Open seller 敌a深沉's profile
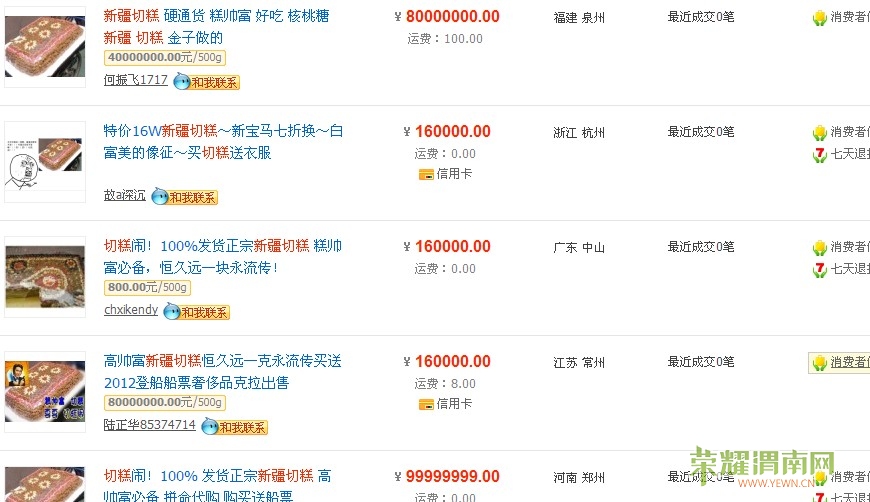This screenshot has height=502, width=870. point(125,195)
